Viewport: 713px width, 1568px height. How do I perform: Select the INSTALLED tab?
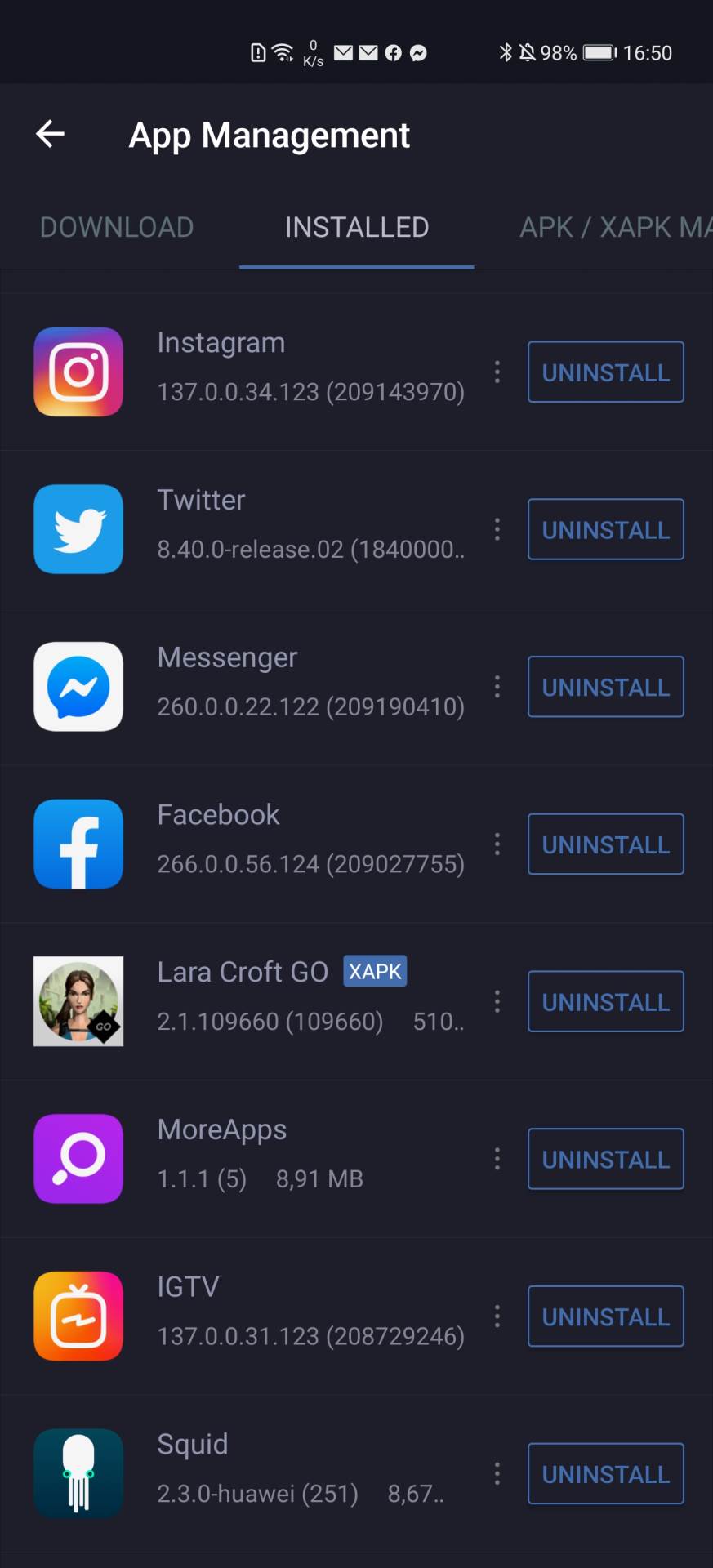356,227
